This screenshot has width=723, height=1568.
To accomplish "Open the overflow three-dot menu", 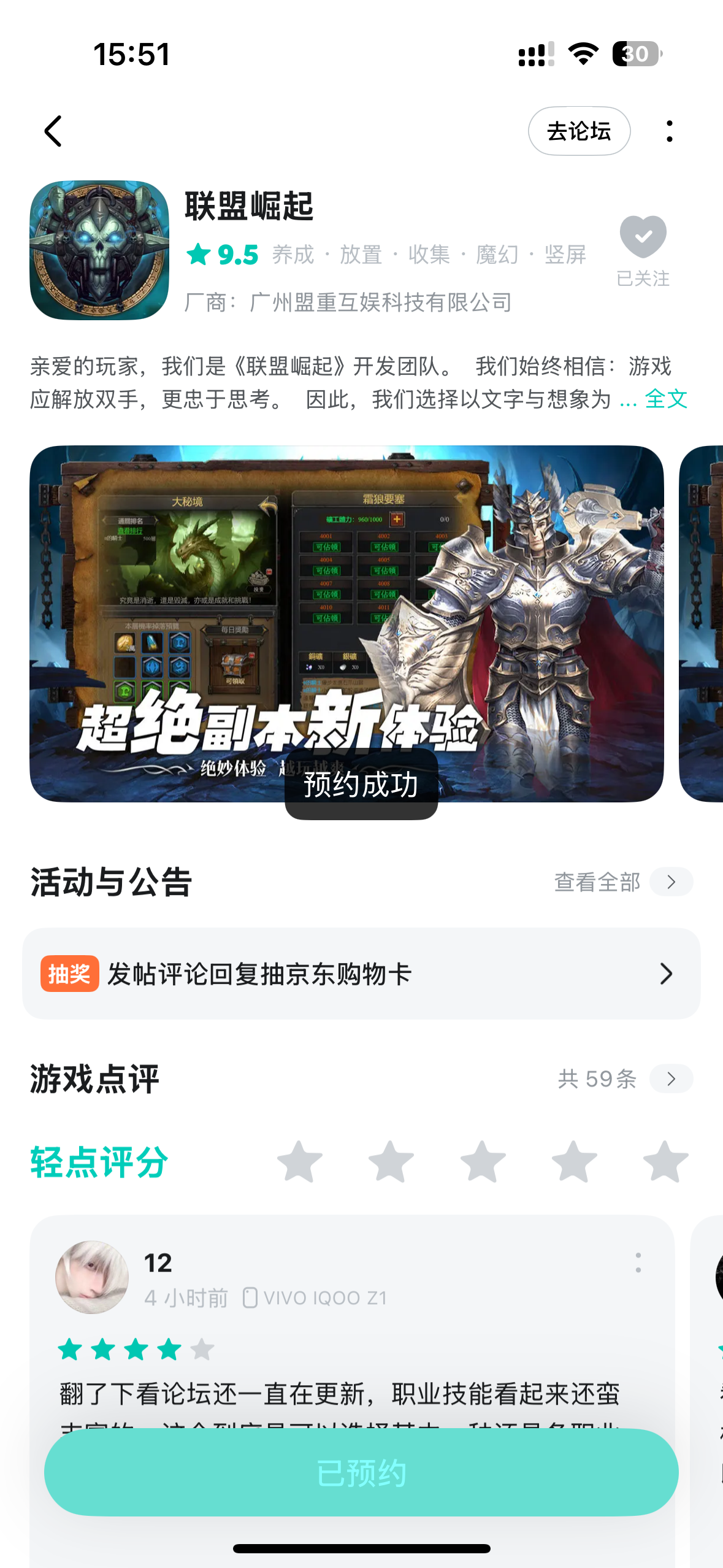I will click(x=669, y=131).
